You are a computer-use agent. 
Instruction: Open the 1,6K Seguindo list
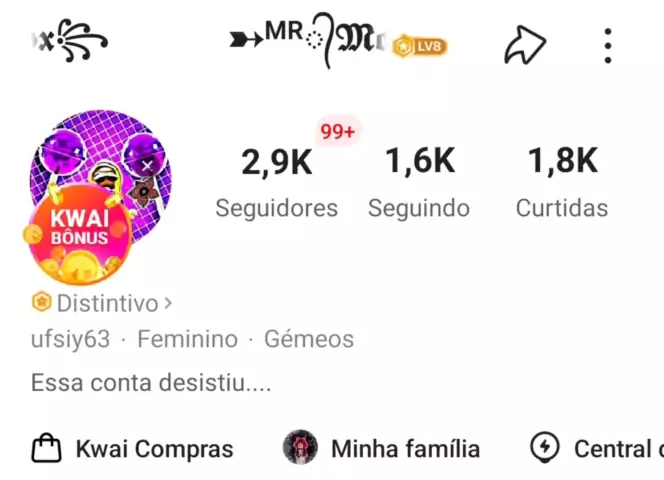tap(419, 182)
